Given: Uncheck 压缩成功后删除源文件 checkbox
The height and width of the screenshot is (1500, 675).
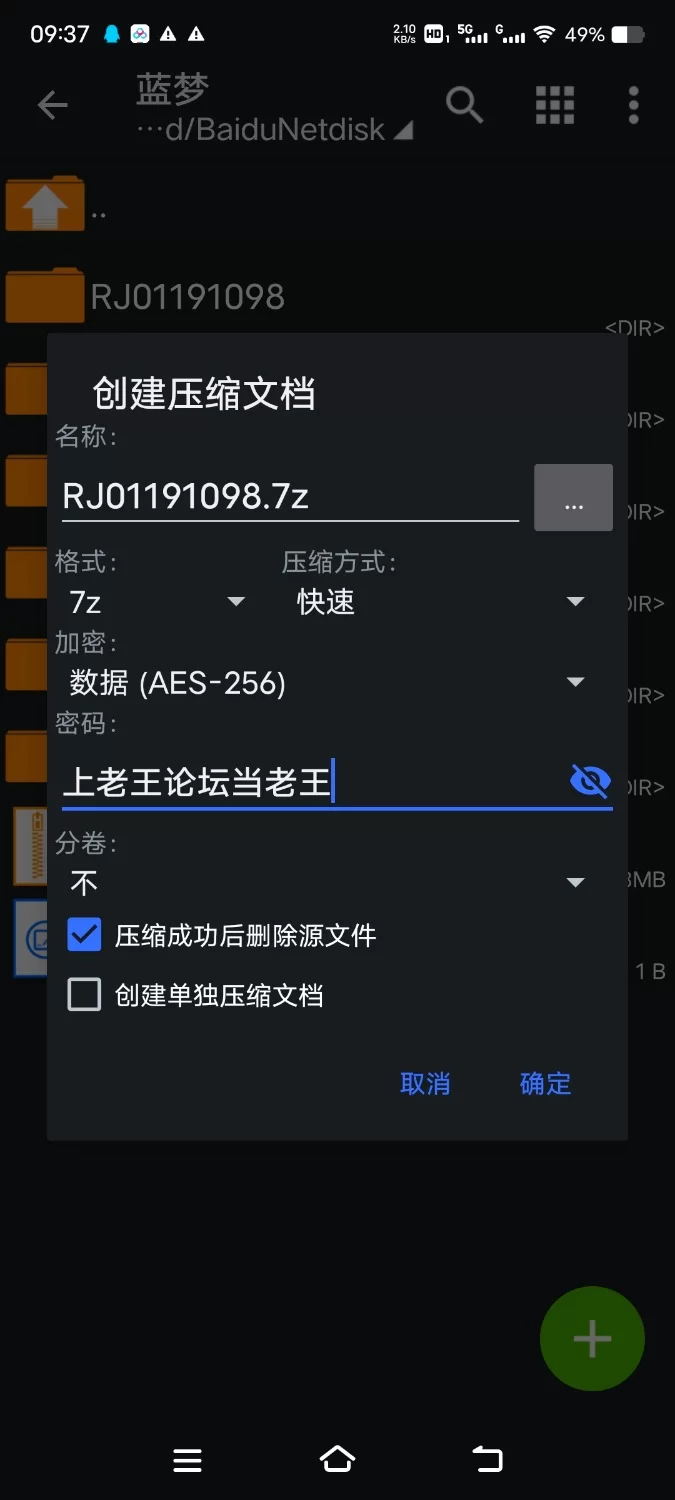Looking at the screenshot, I should coord(85,936).
